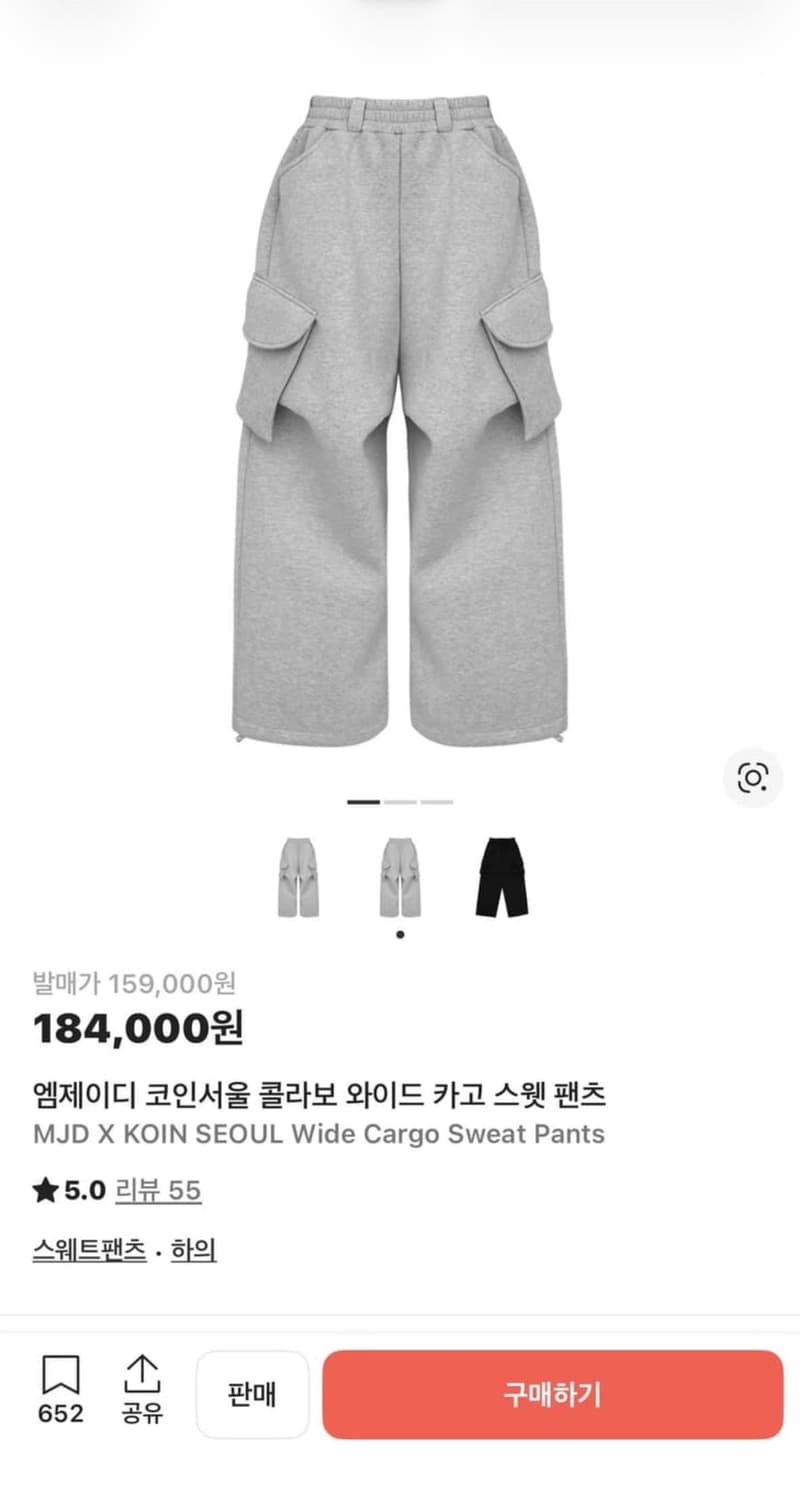Select the first dark carousel indicator bar
800x1500 pixels.
point(365,803)
